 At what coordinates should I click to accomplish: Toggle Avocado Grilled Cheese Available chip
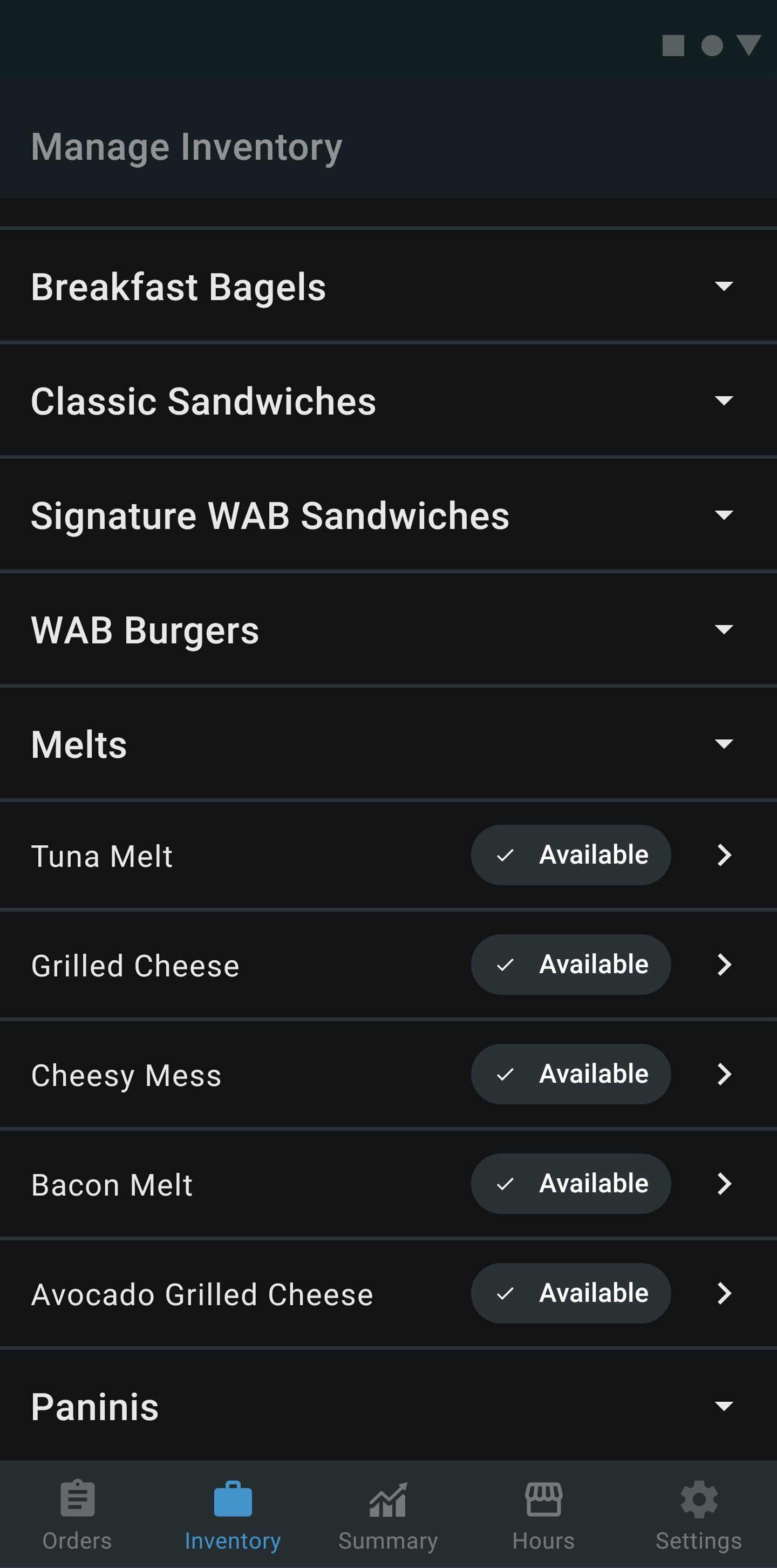(571, 1293)
